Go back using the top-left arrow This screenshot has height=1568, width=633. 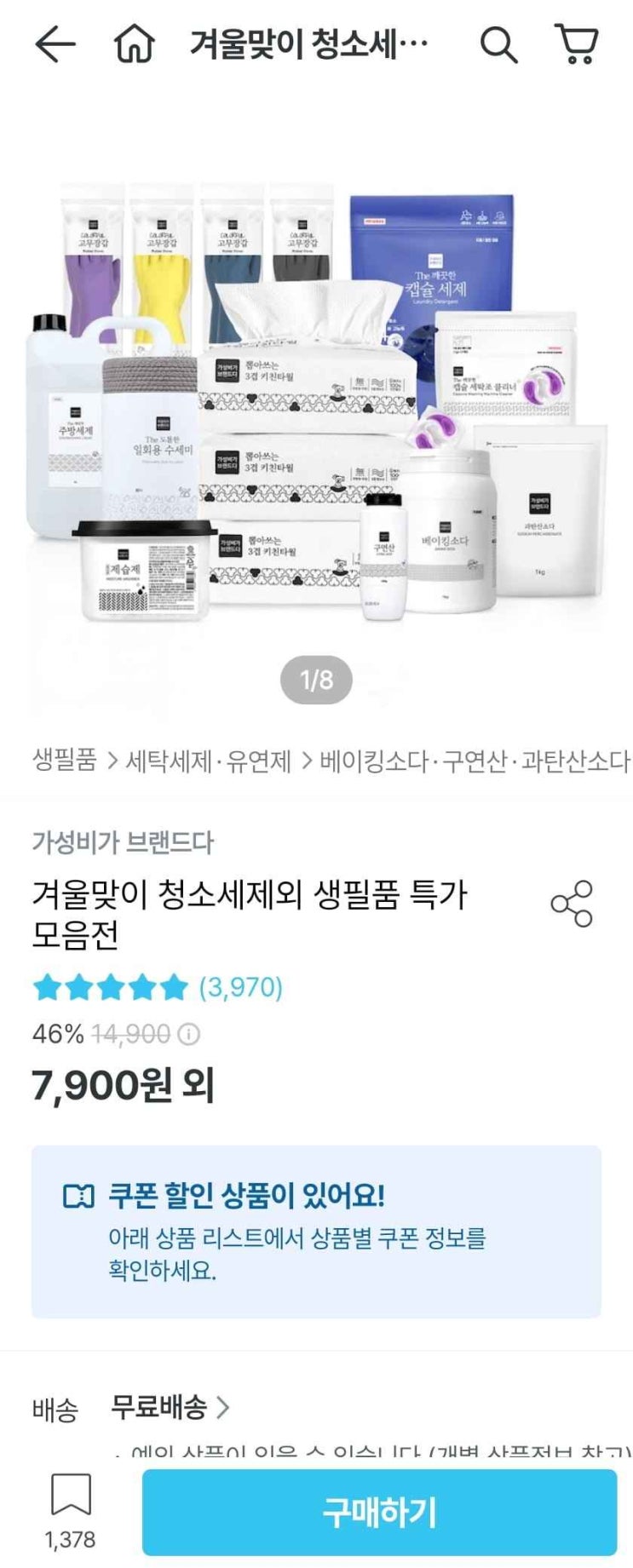55,44
